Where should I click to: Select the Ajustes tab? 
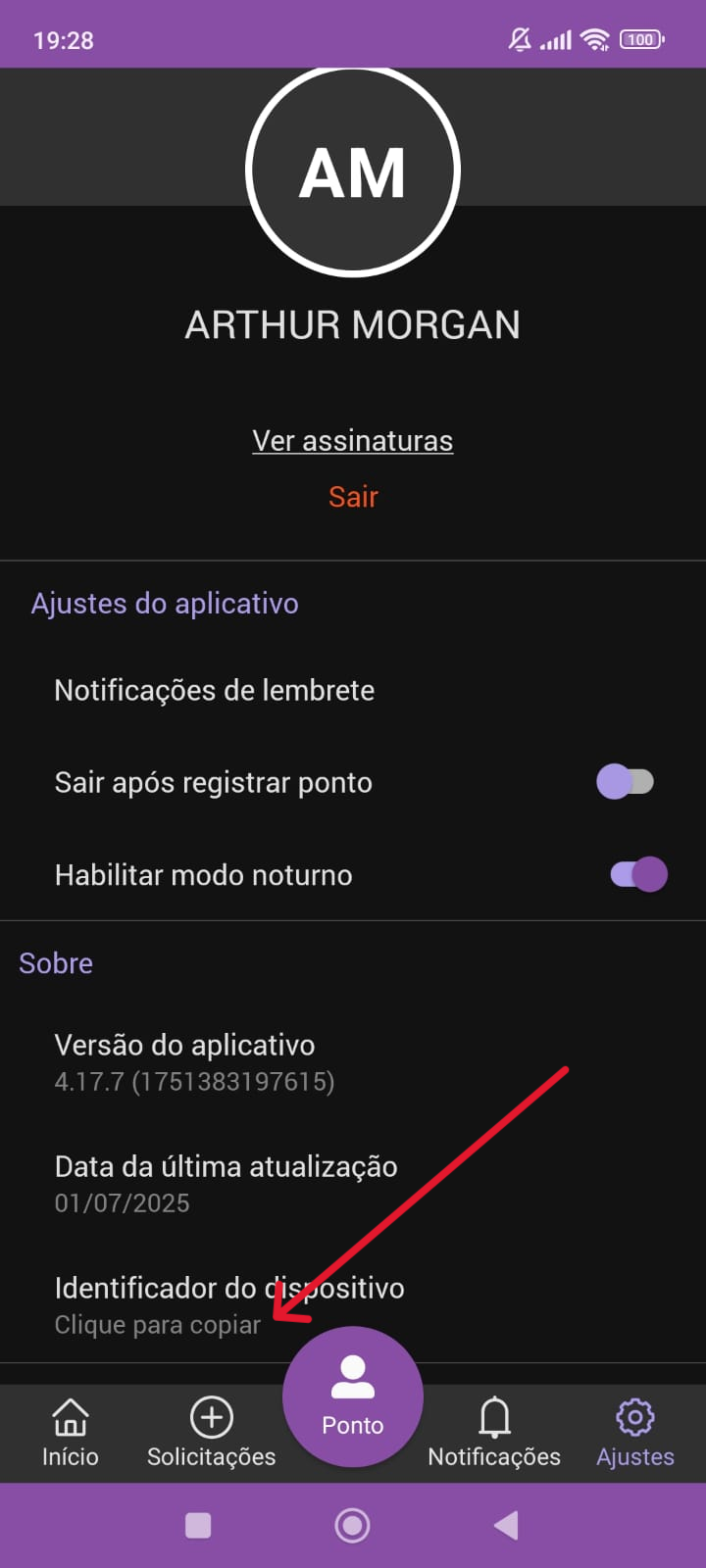click(x=635, y=1433)
